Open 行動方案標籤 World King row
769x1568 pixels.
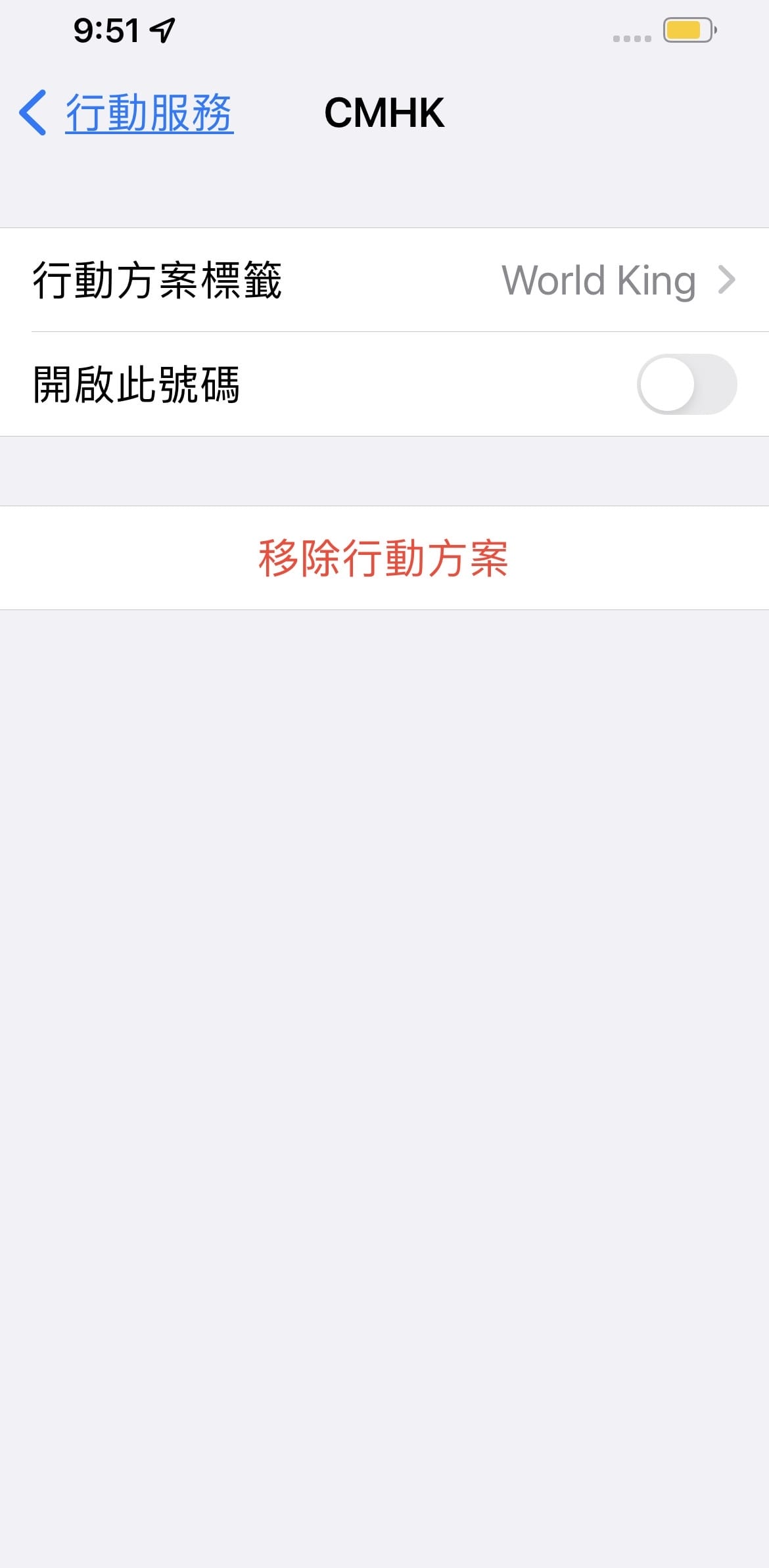[x=384, y=280]
